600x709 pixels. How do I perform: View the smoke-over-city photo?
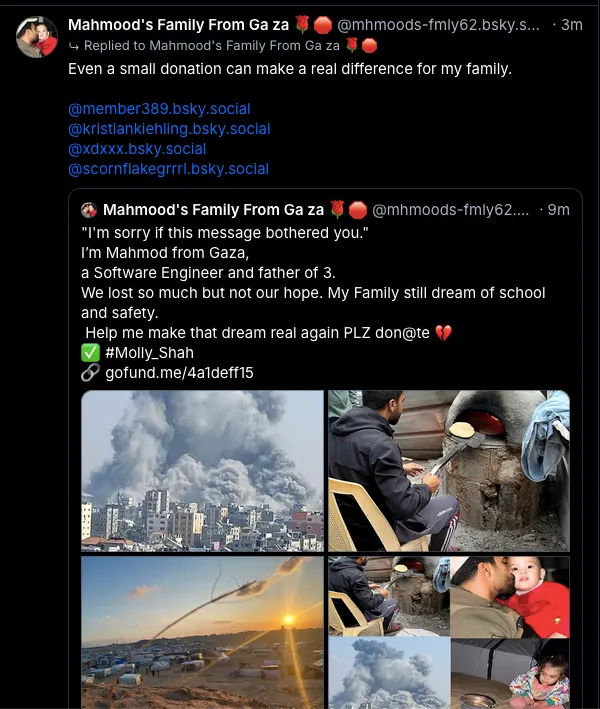pos(201,470)
